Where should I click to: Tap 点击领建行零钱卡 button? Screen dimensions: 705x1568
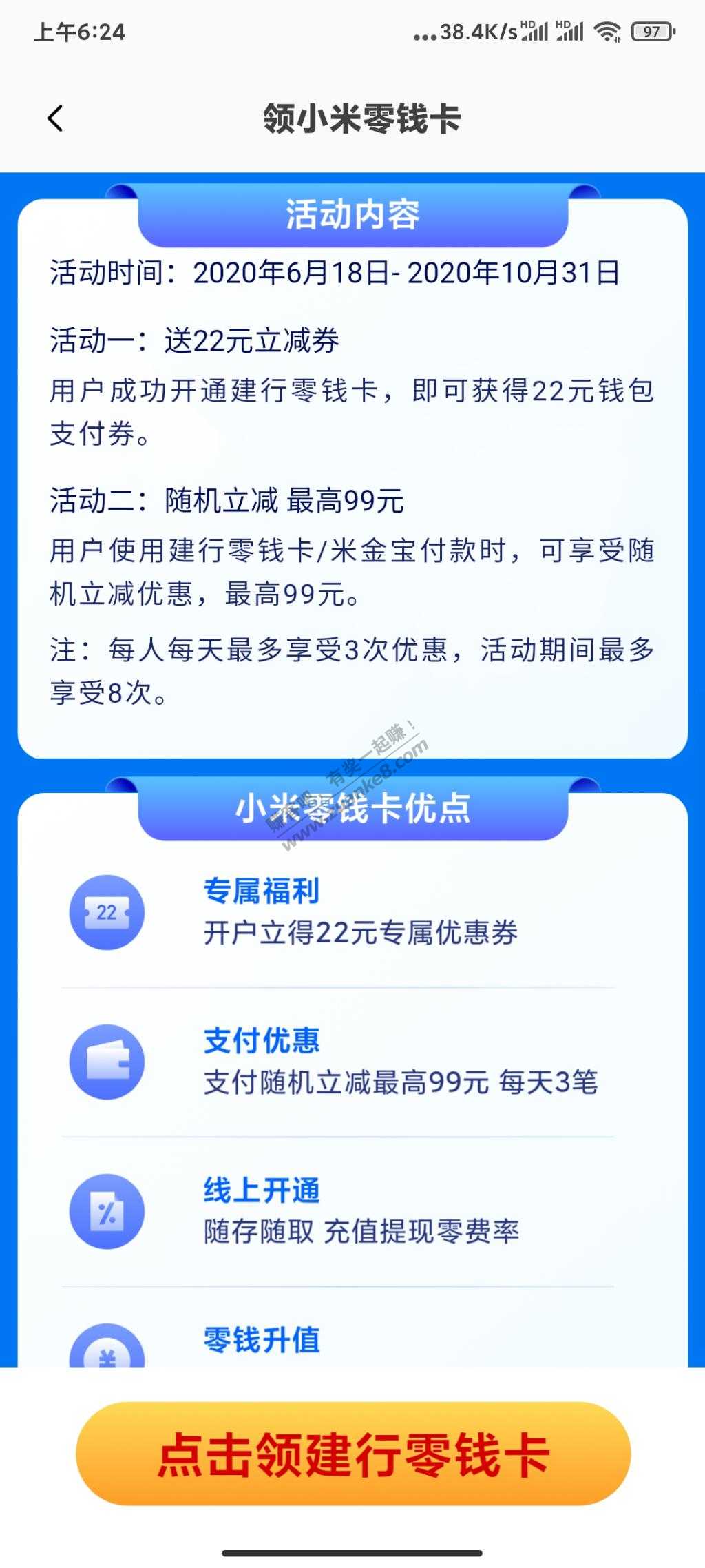click(353, 1454)
